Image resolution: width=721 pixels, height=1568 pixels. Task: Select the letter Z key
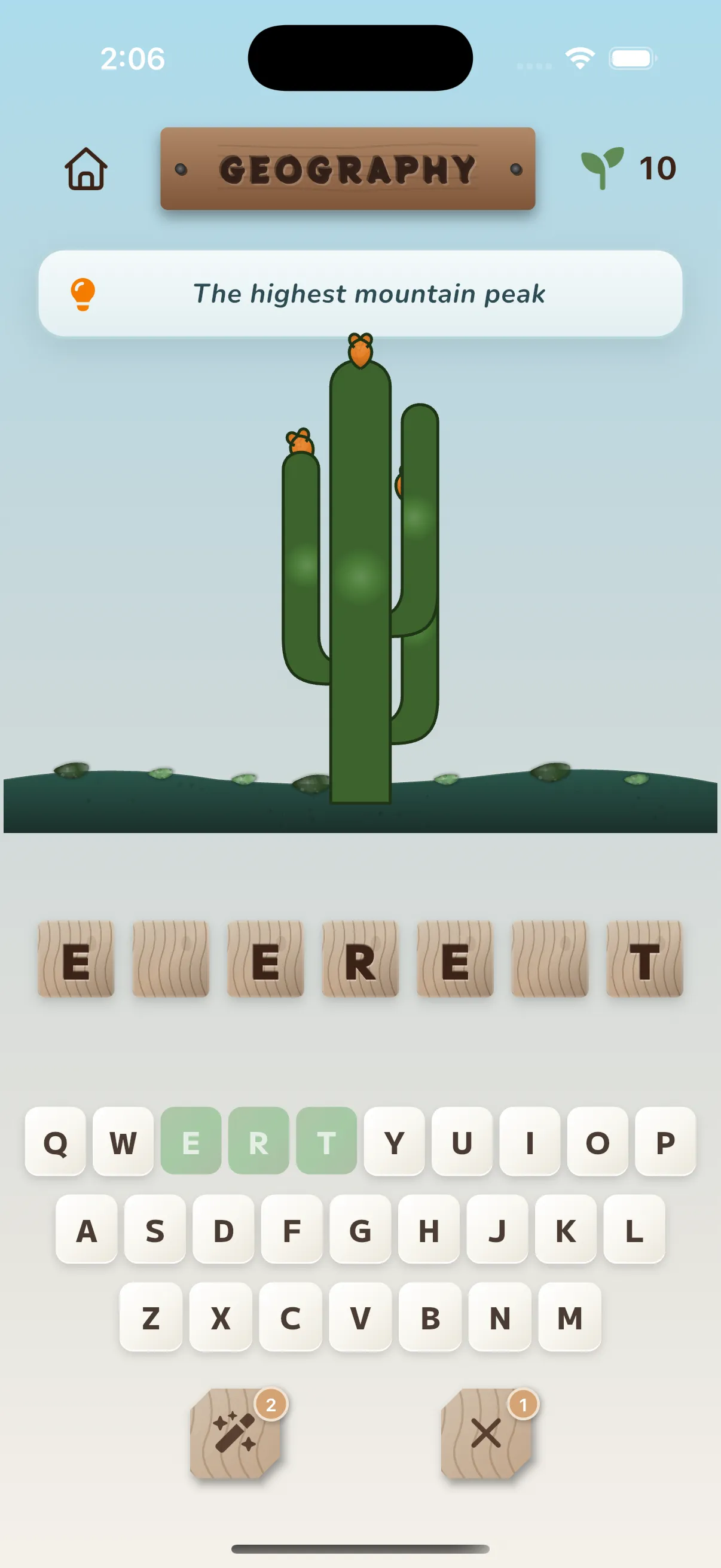click(150, 1317)
